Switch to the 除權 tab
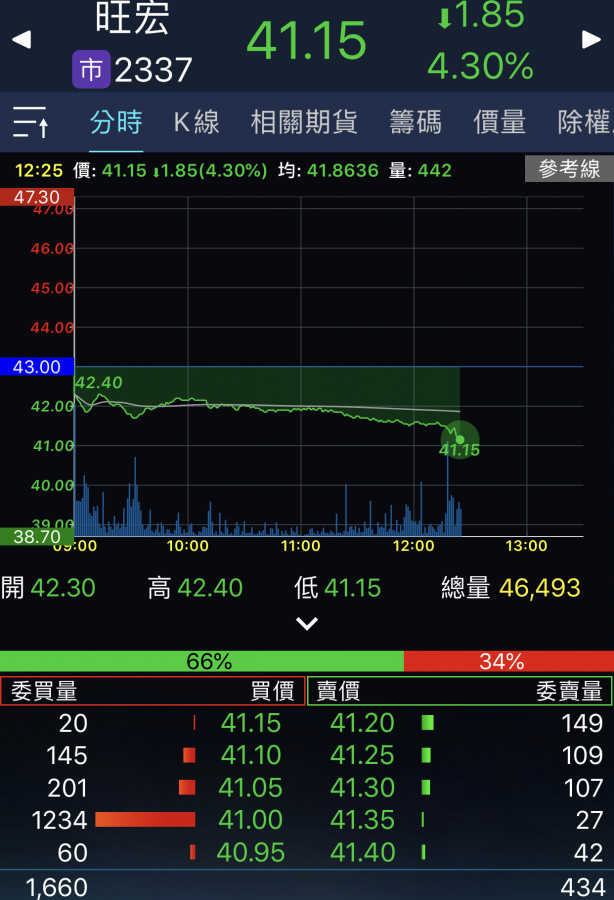Screen dimensions: 614x900 coord(584,122)
